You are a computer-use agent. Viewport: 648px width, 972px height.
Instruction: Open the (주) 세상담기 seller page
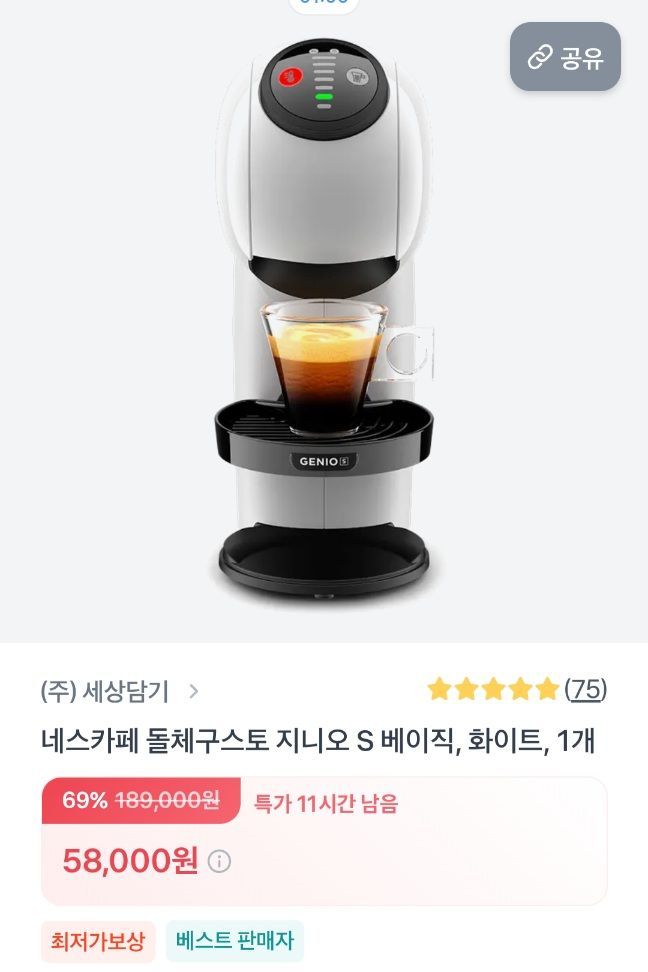click(120, 691)
